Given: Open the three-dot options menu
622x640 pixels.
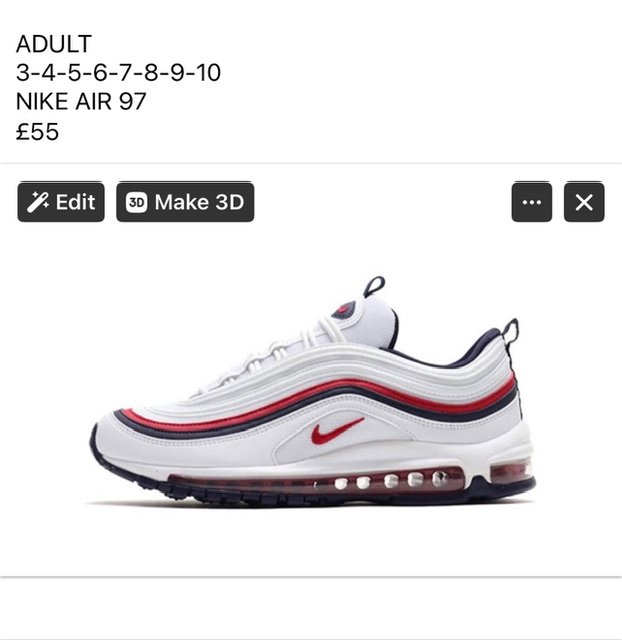Looking at the screenshot, I should pyautogui.click(x=531, y=202).
